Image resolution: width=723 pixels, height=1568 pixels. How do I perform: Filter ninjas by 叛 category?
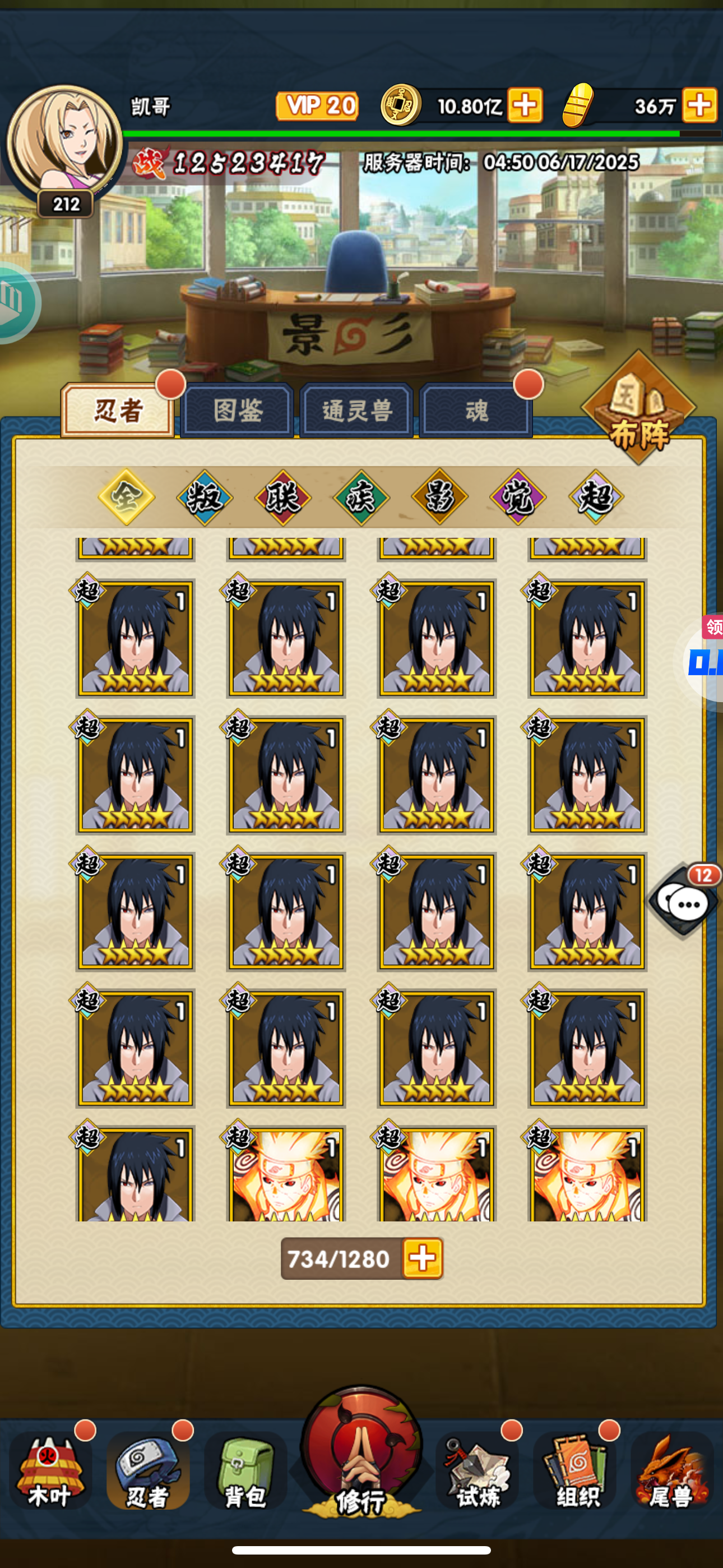[205, 497]
